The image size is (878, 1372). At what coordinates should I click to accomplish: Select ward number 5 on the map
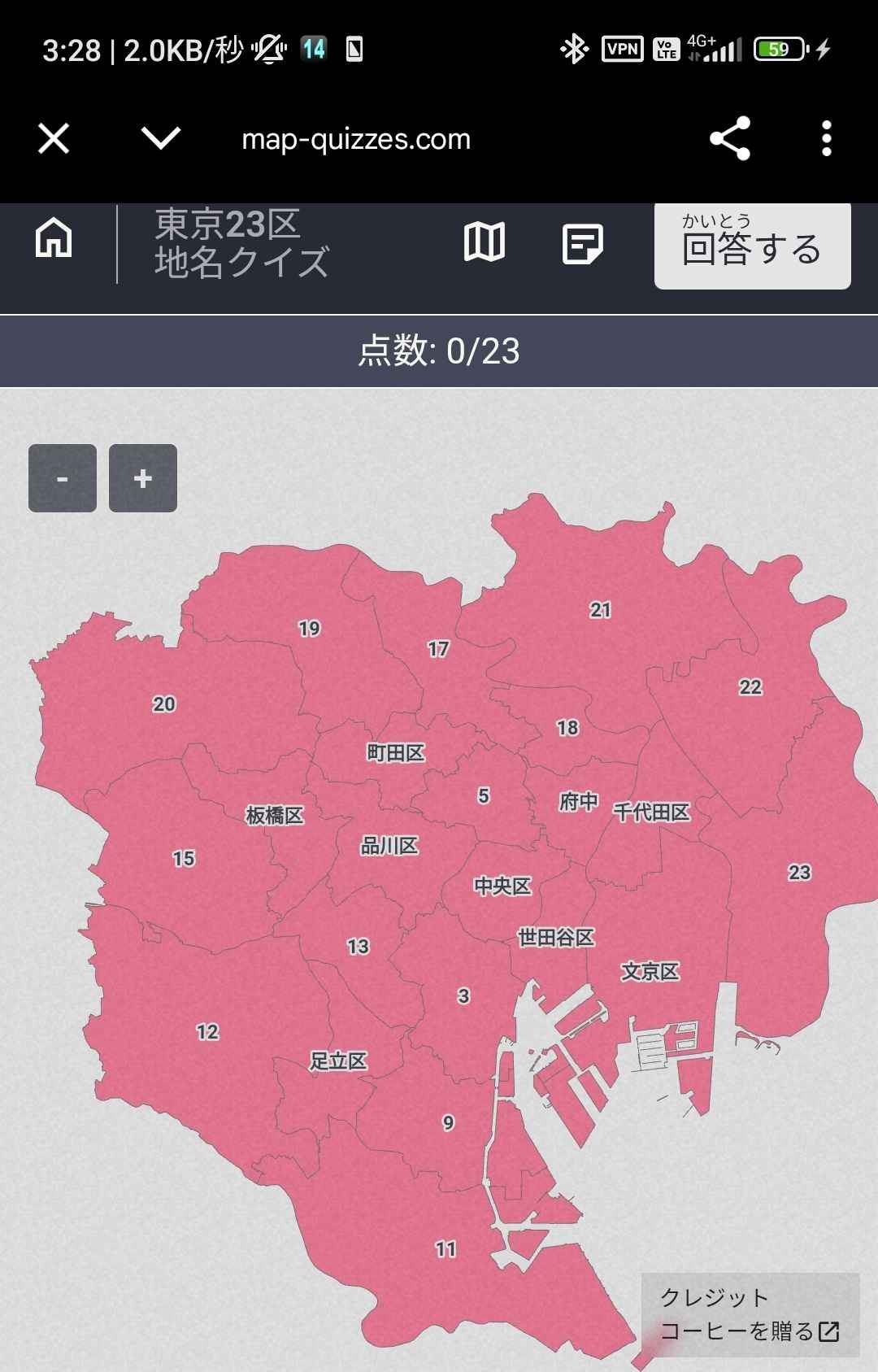(484, 795)
